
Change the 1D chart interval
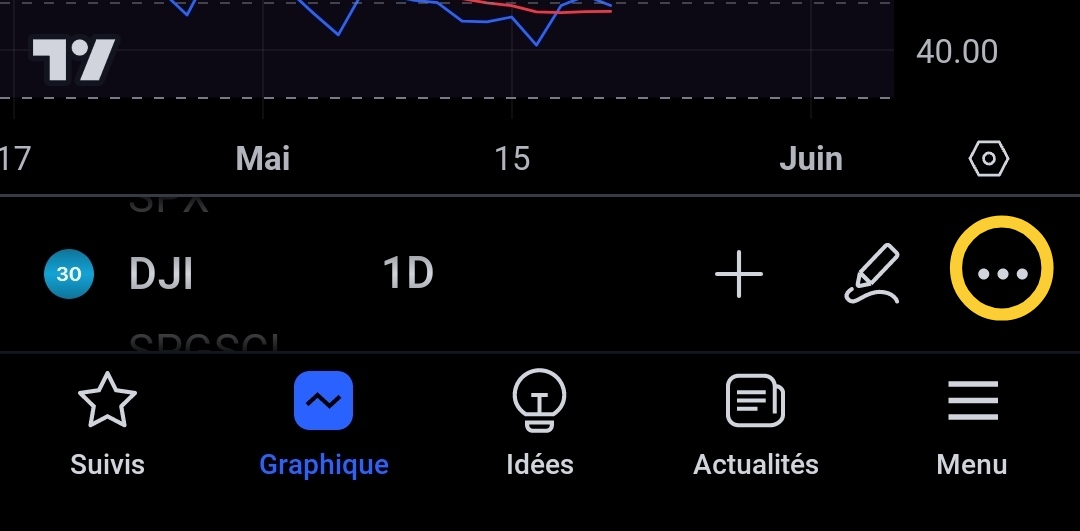click(408, 273)
